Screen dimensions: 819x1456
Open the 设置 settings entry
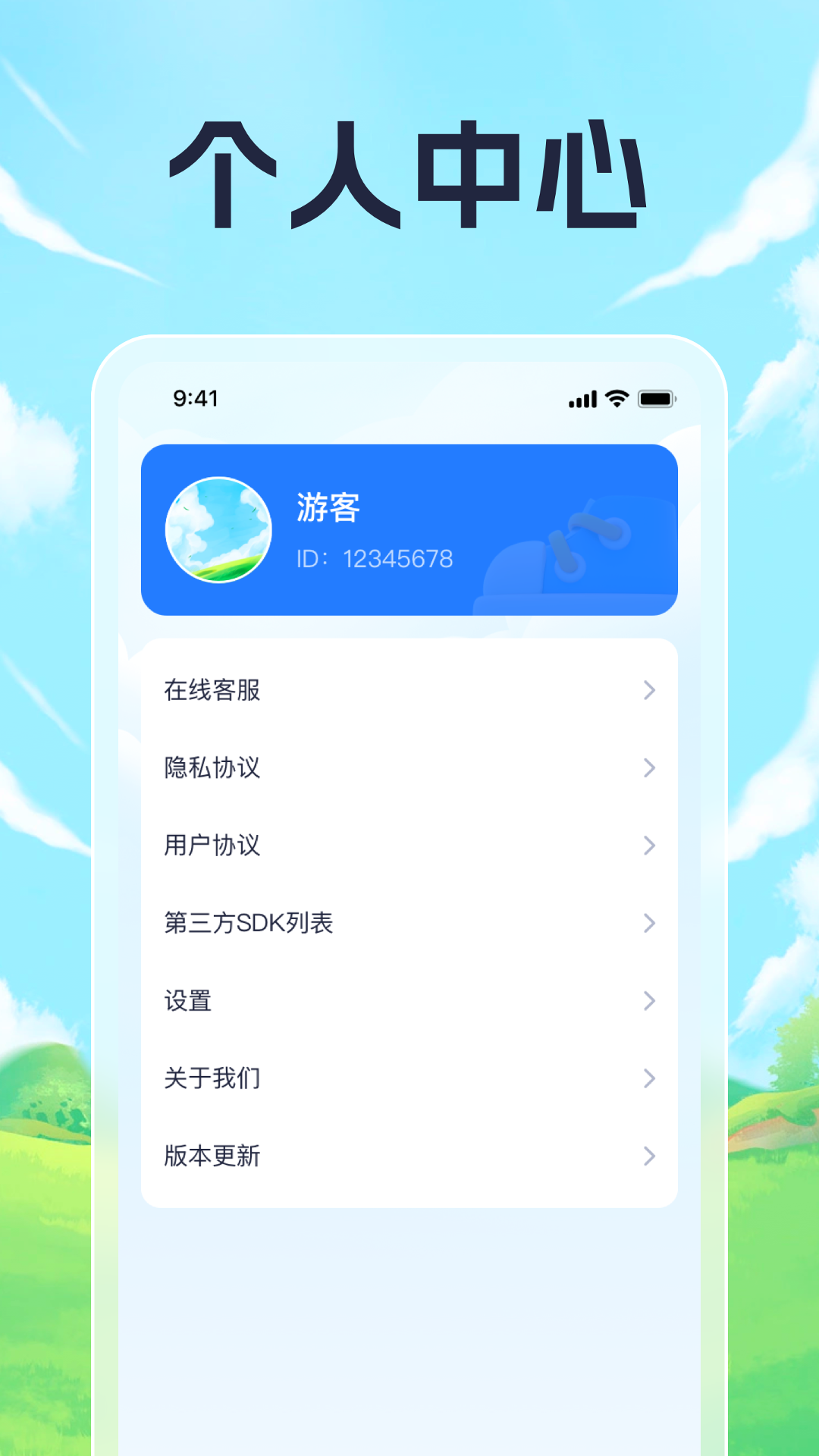point(187,1001)
